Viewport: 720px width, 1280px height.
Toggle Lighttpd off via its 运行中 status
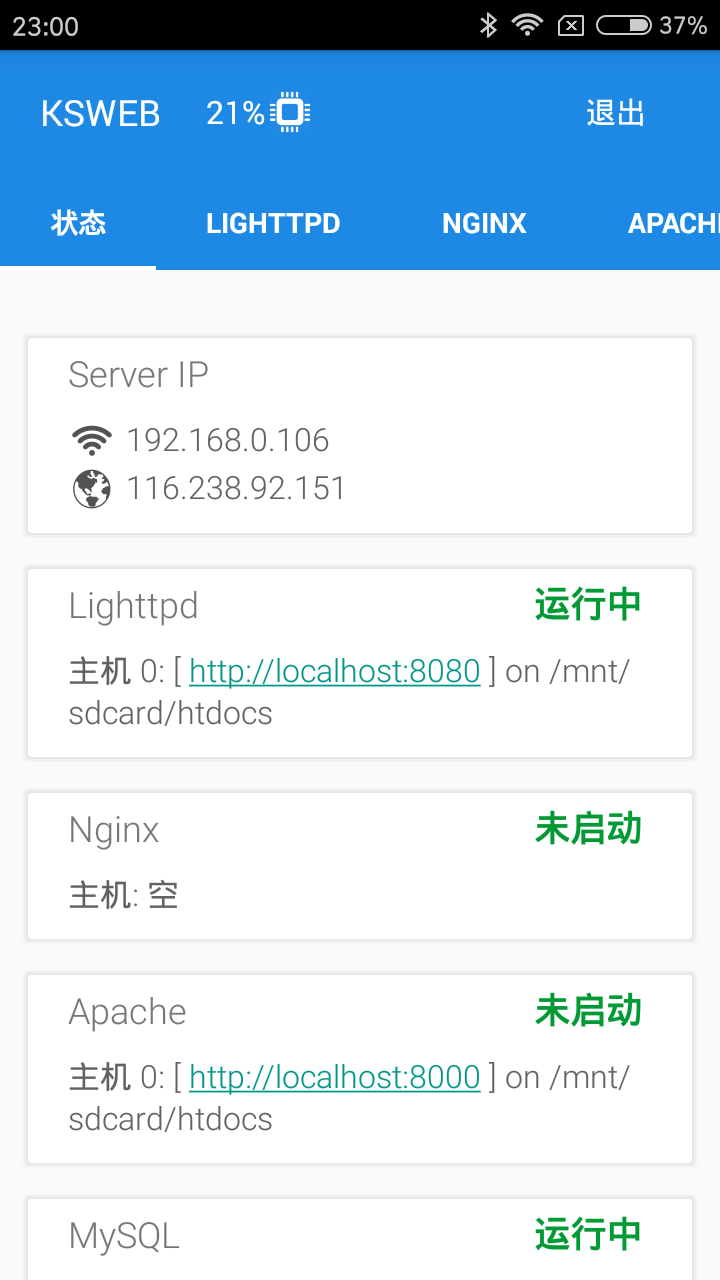coord(587,605)
